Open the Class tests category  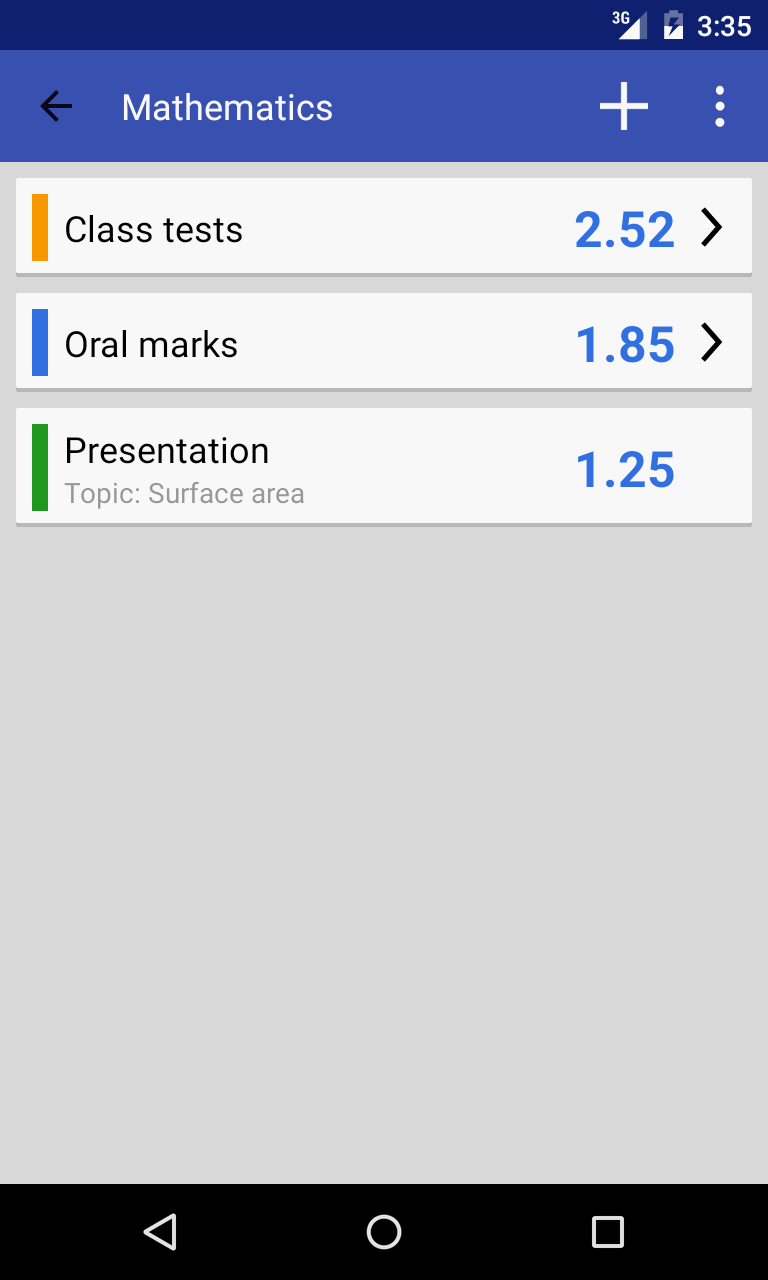(x=384, y=227)
